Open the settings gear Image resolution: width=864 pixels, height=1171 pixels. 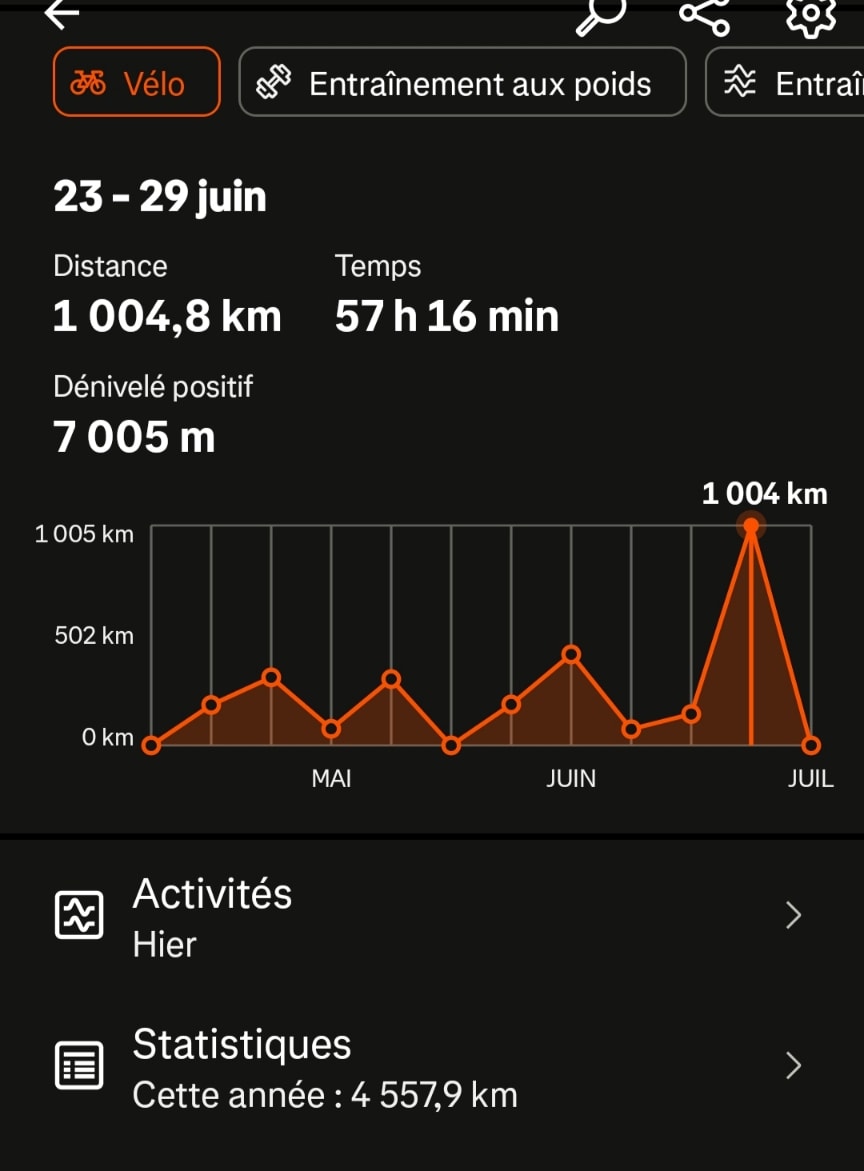click(x=809, y=14)
